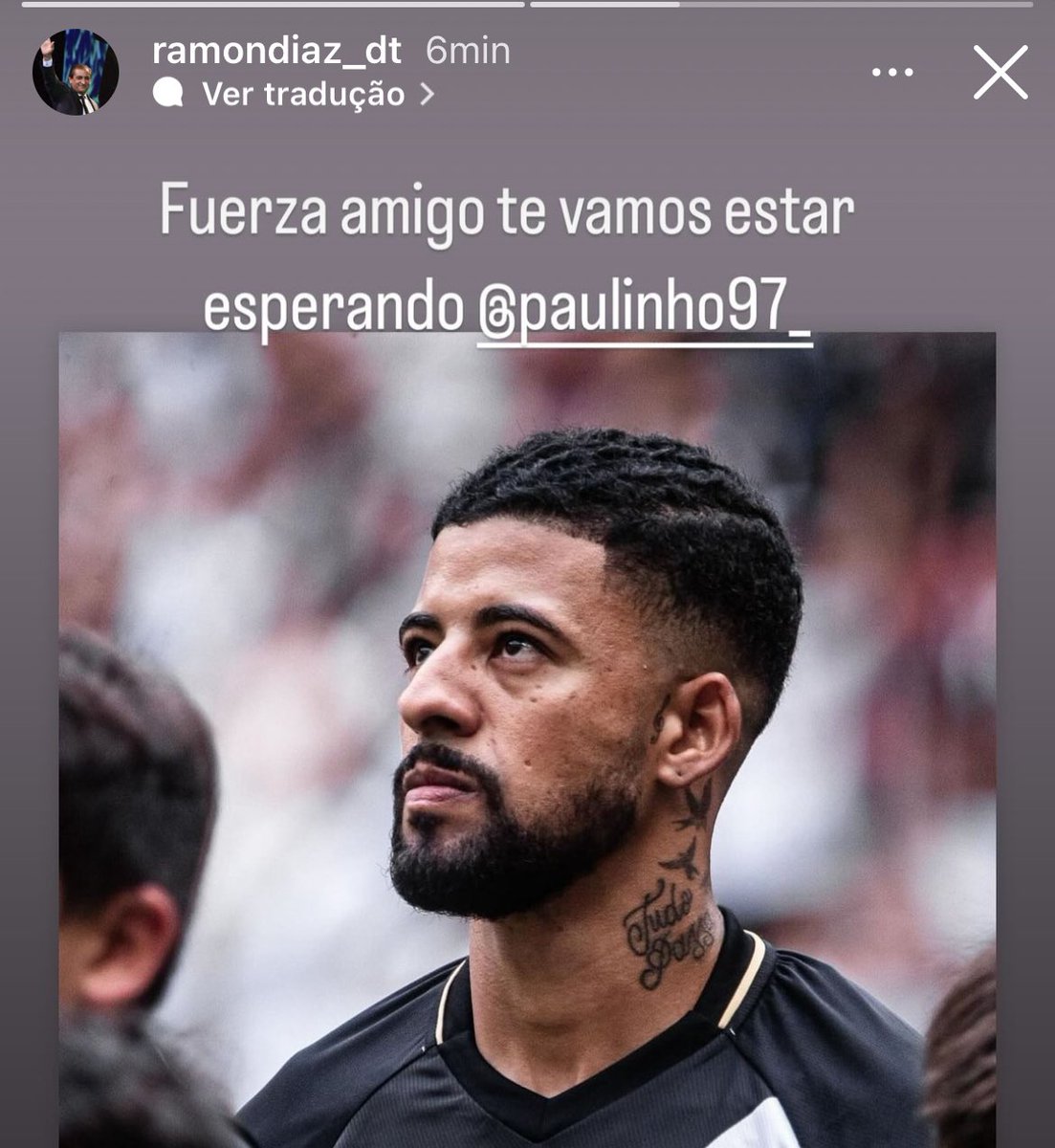The height and width of the screenshot is (1148, 1055).
Task: Open the three-dot story options menu
Action: tap(892, 73)
